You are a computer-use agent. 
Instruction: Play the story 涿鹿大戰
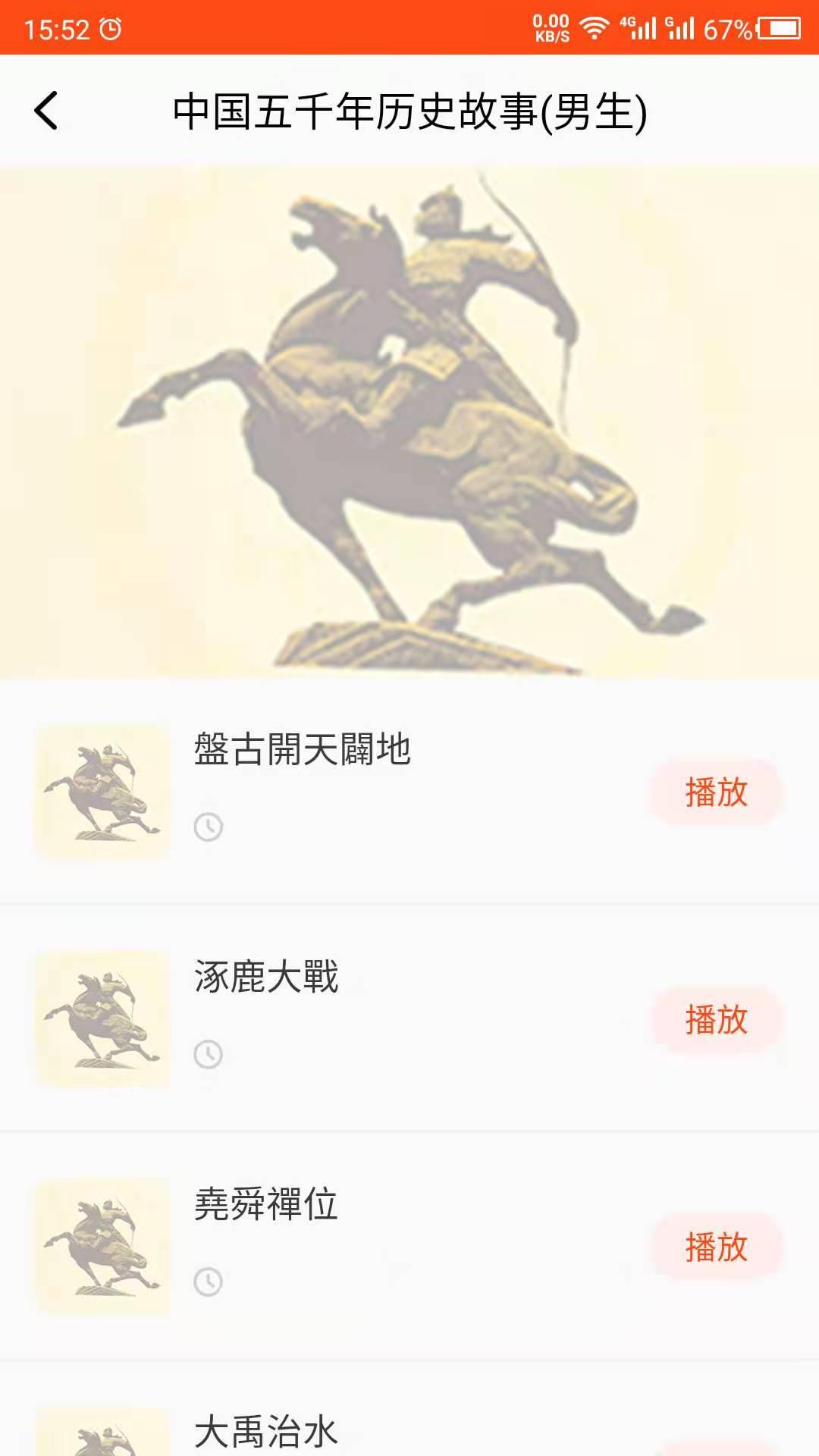pos(717,1020)
